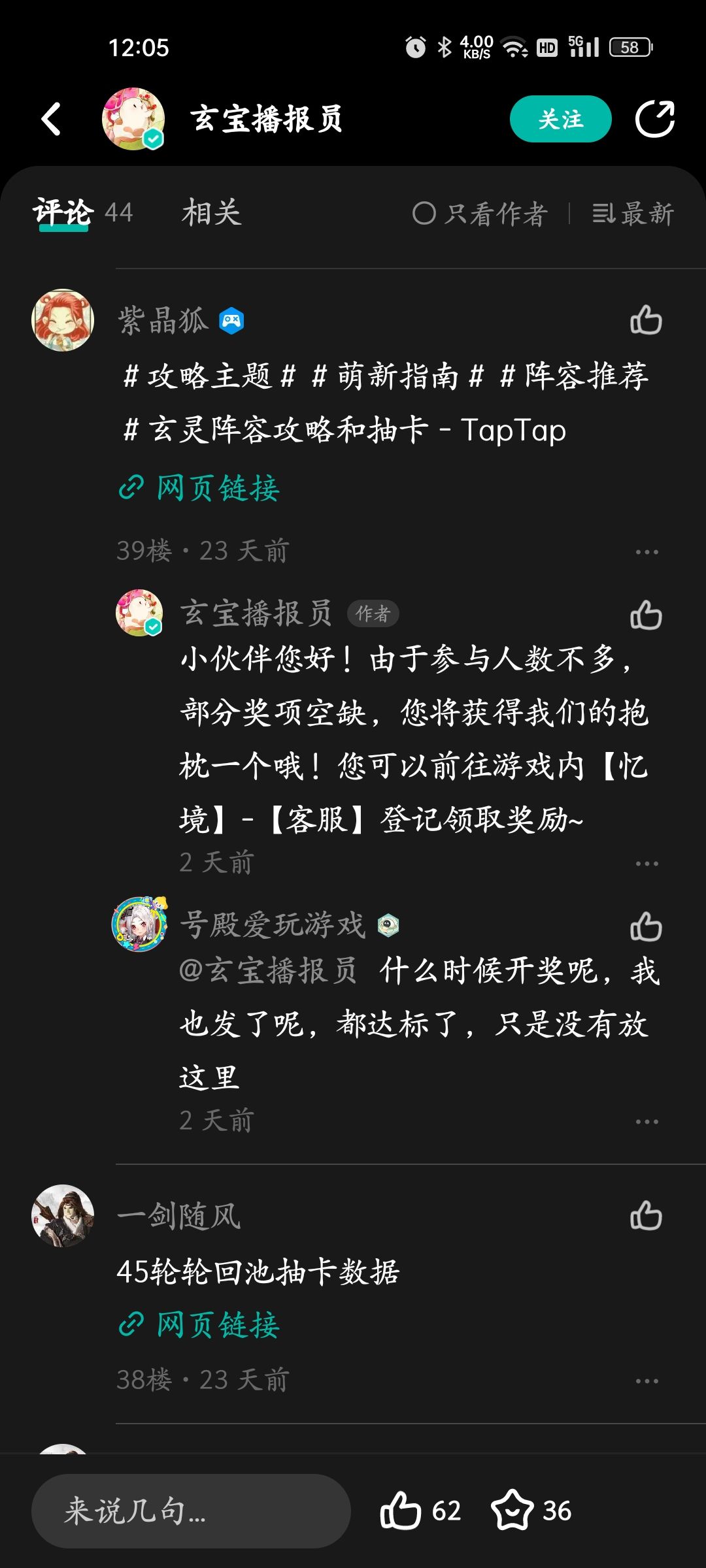The image size is (706, 1568).
Task: Open more options for the 38楼 comment
Action: (x=647, y=1381)
